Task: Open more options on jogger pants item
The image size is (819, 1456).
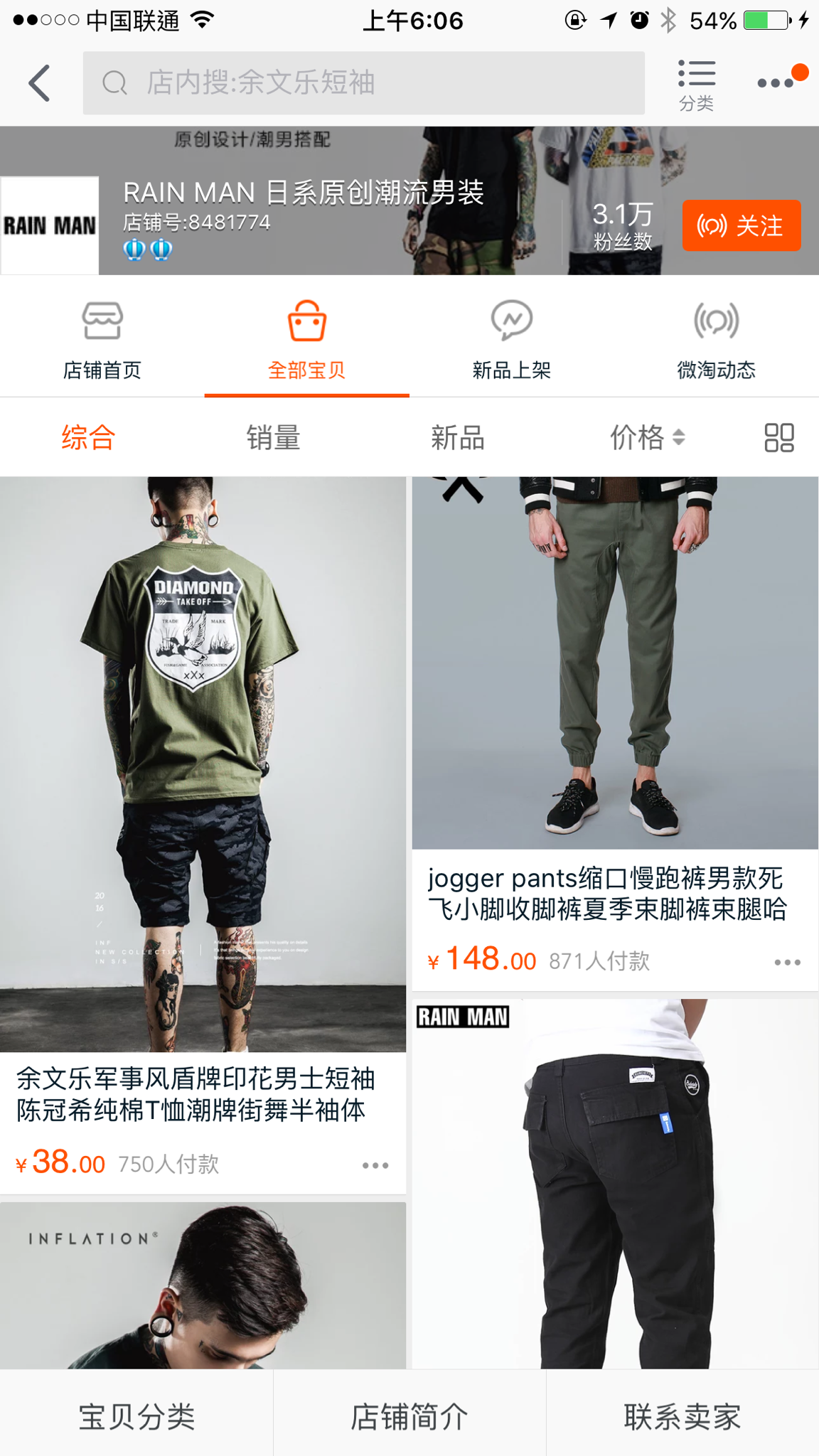Action: pyautogui.click(x=787, y=962)
